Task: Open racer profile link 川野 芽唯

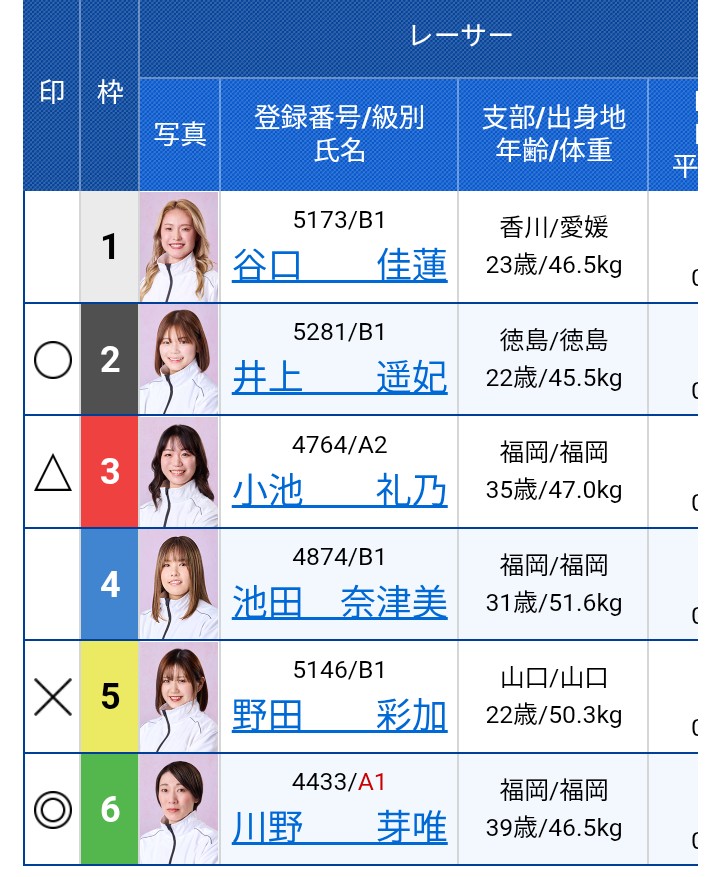Action: [339, 829]
